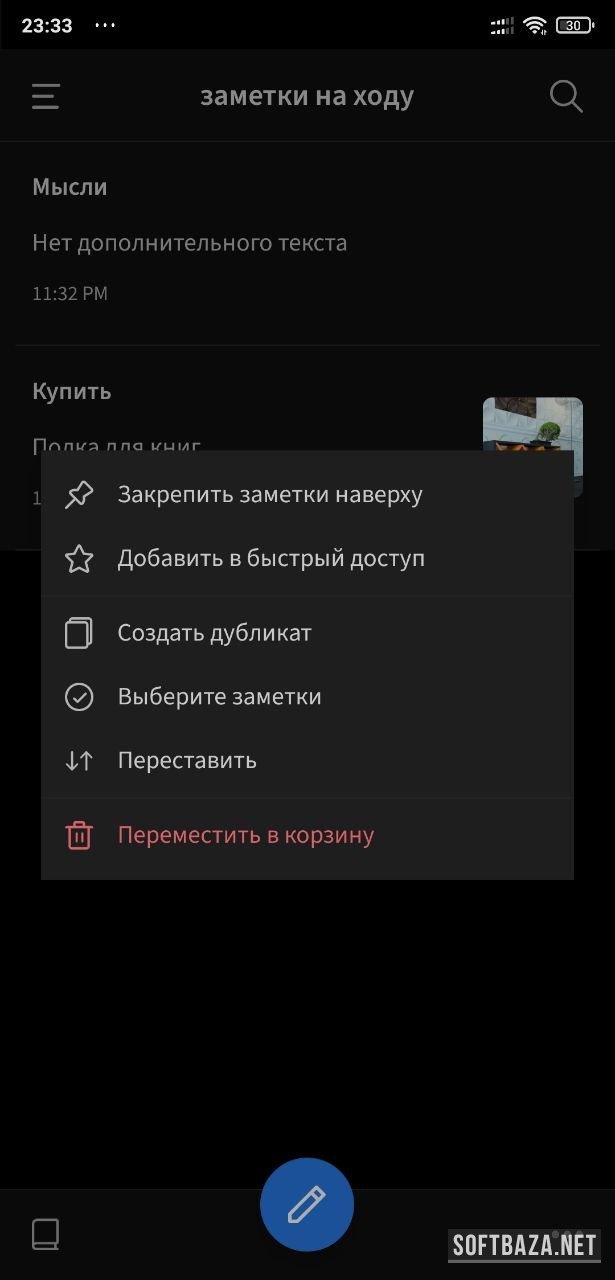Open the notebooks icon at bottom left
Image resolution: width=615 pixels, height=1280 pixels.
[x=46, y=1233]
